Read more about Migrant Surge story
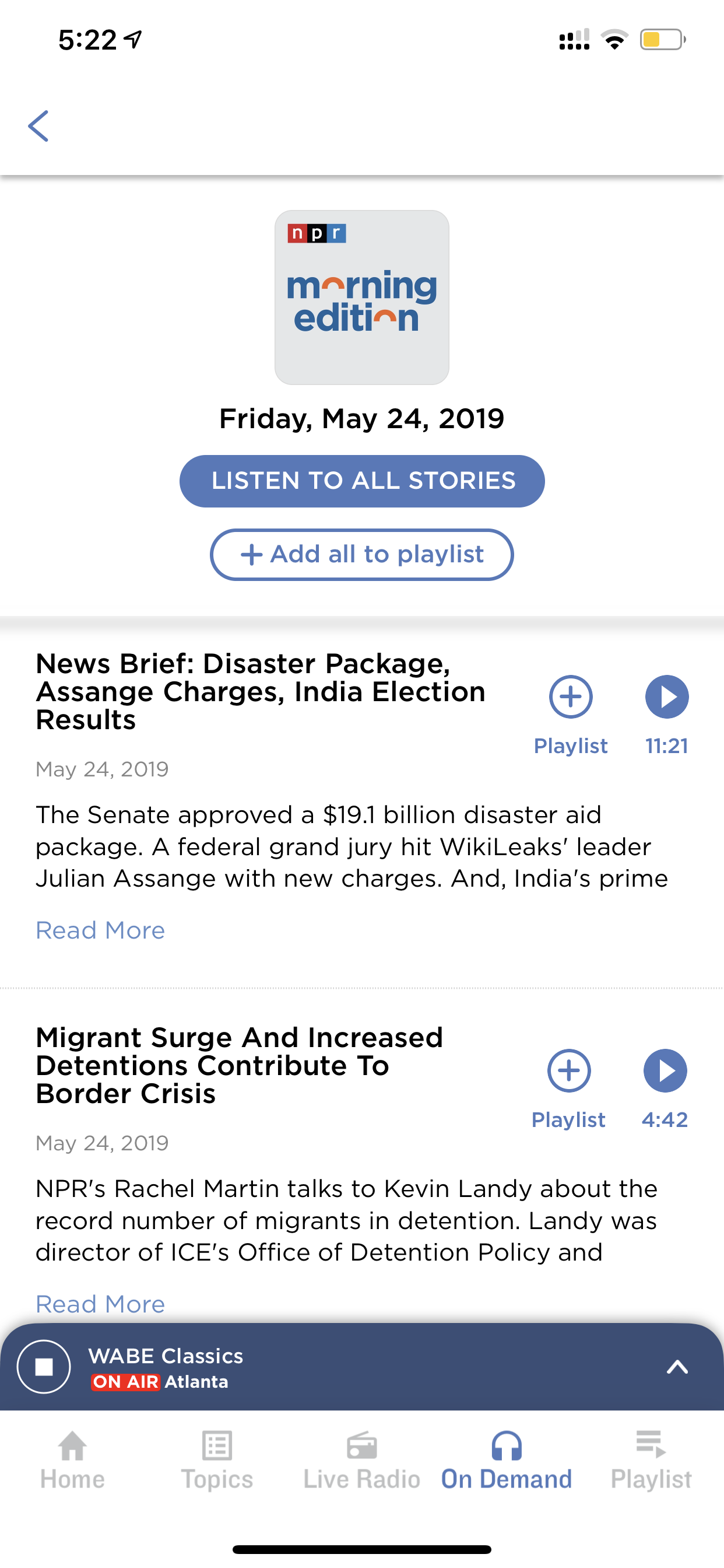The height and width of the screenshot is (1568, 724). (x=100, y=1304)
